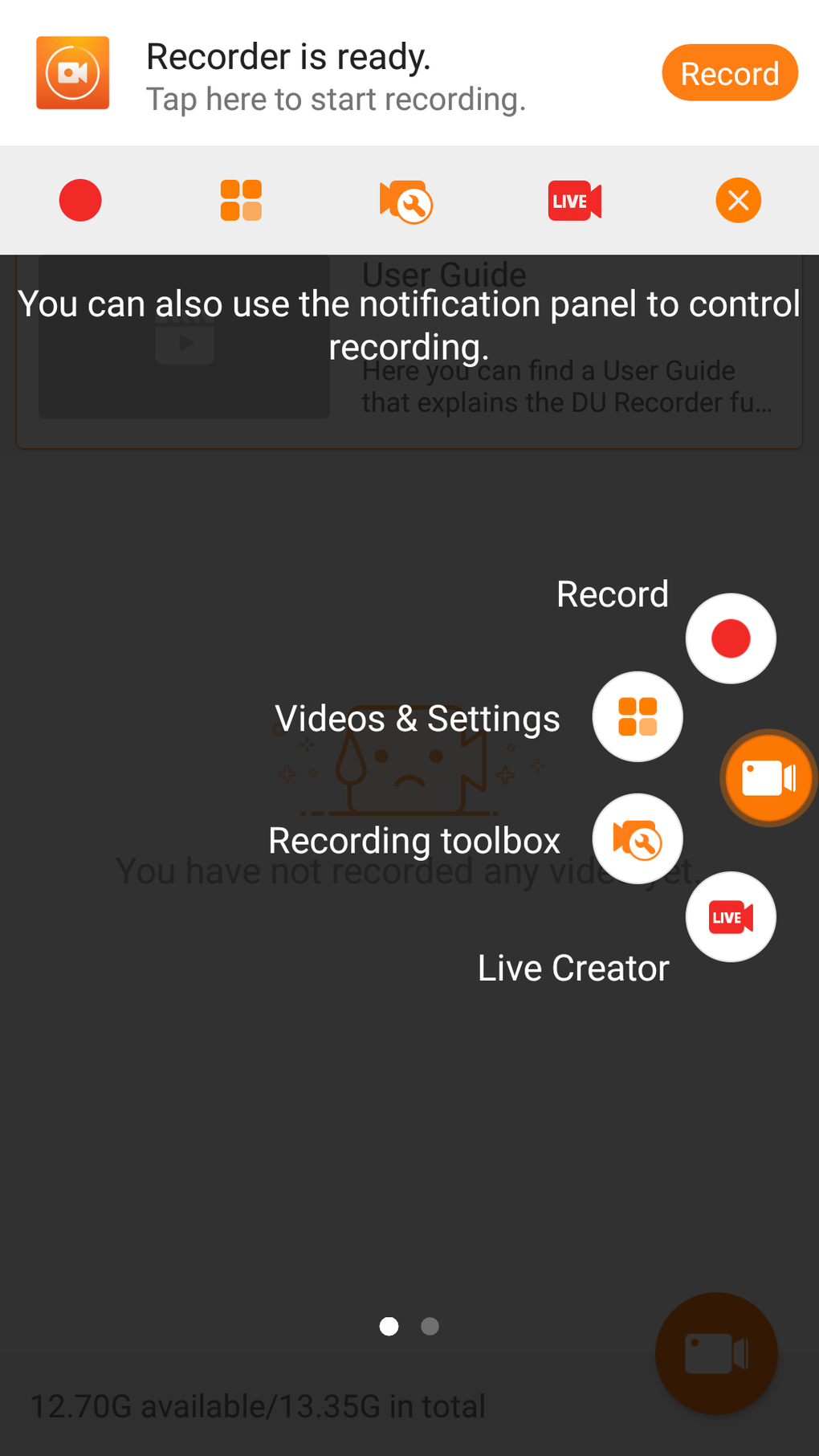Open the floating Recording toolbox button
The width and height of the screenshot is (819, 1456).
(x=638, y=839)
